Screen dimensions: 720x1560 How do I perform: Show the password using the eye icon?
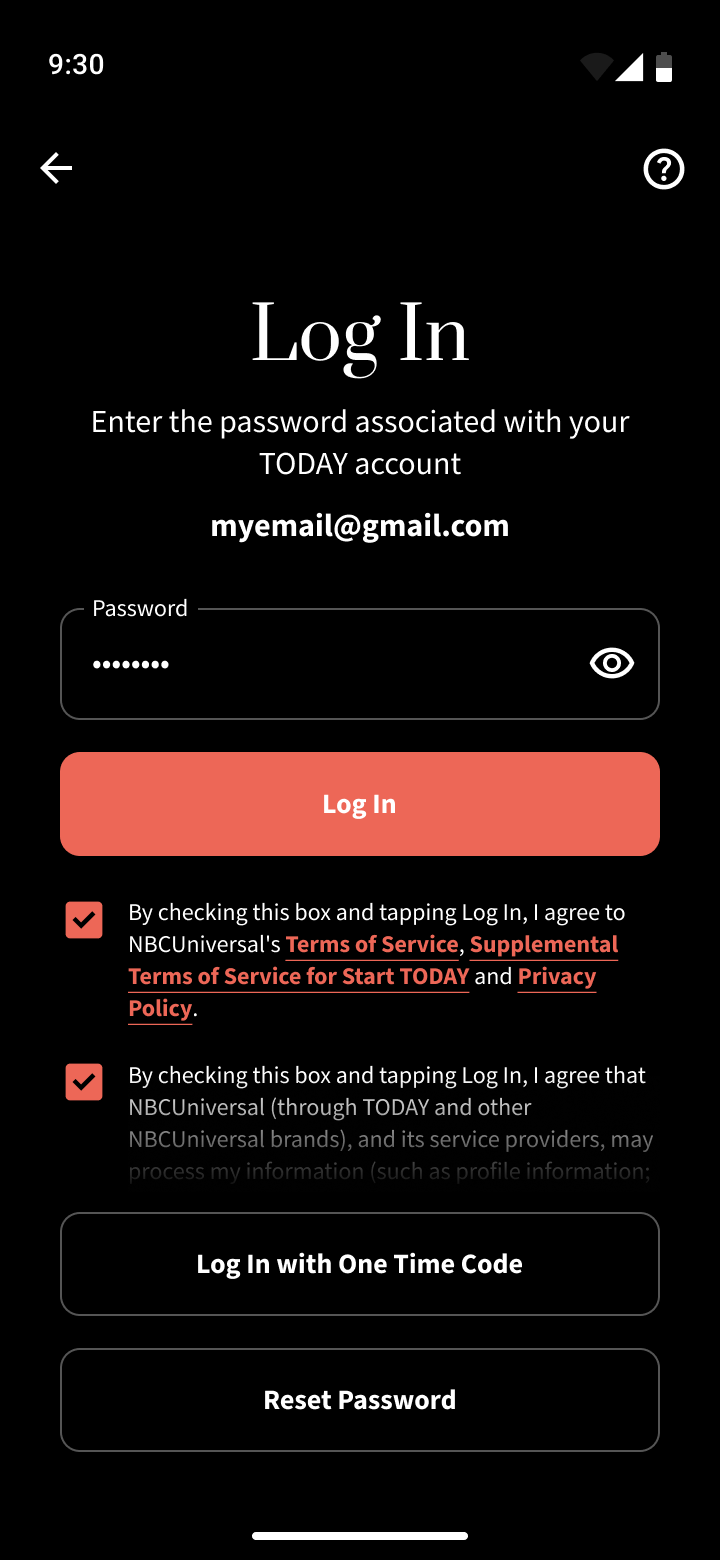tap(611, 663)
